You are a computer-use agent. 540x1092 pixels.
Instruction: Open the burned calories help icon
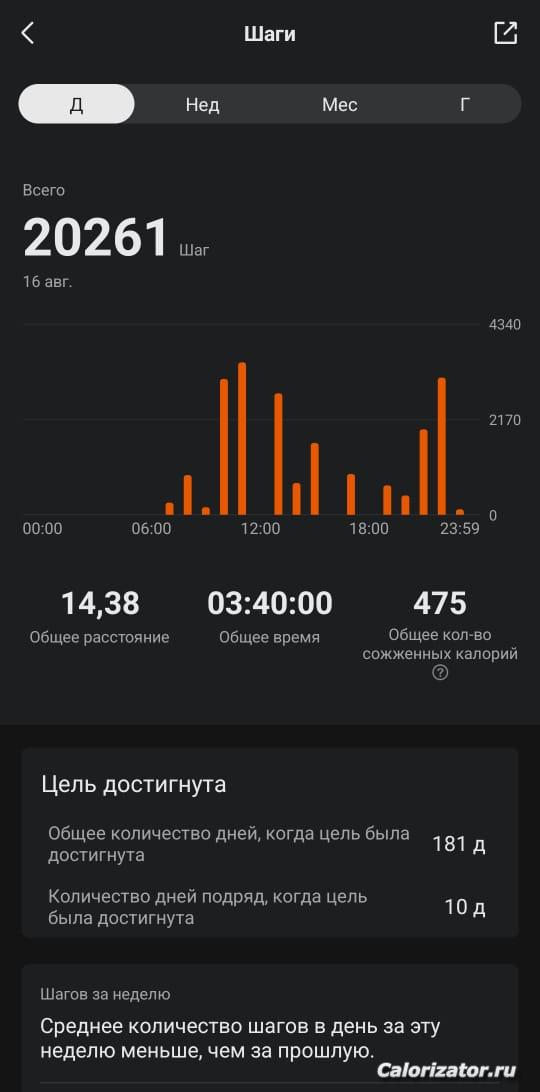440,673
